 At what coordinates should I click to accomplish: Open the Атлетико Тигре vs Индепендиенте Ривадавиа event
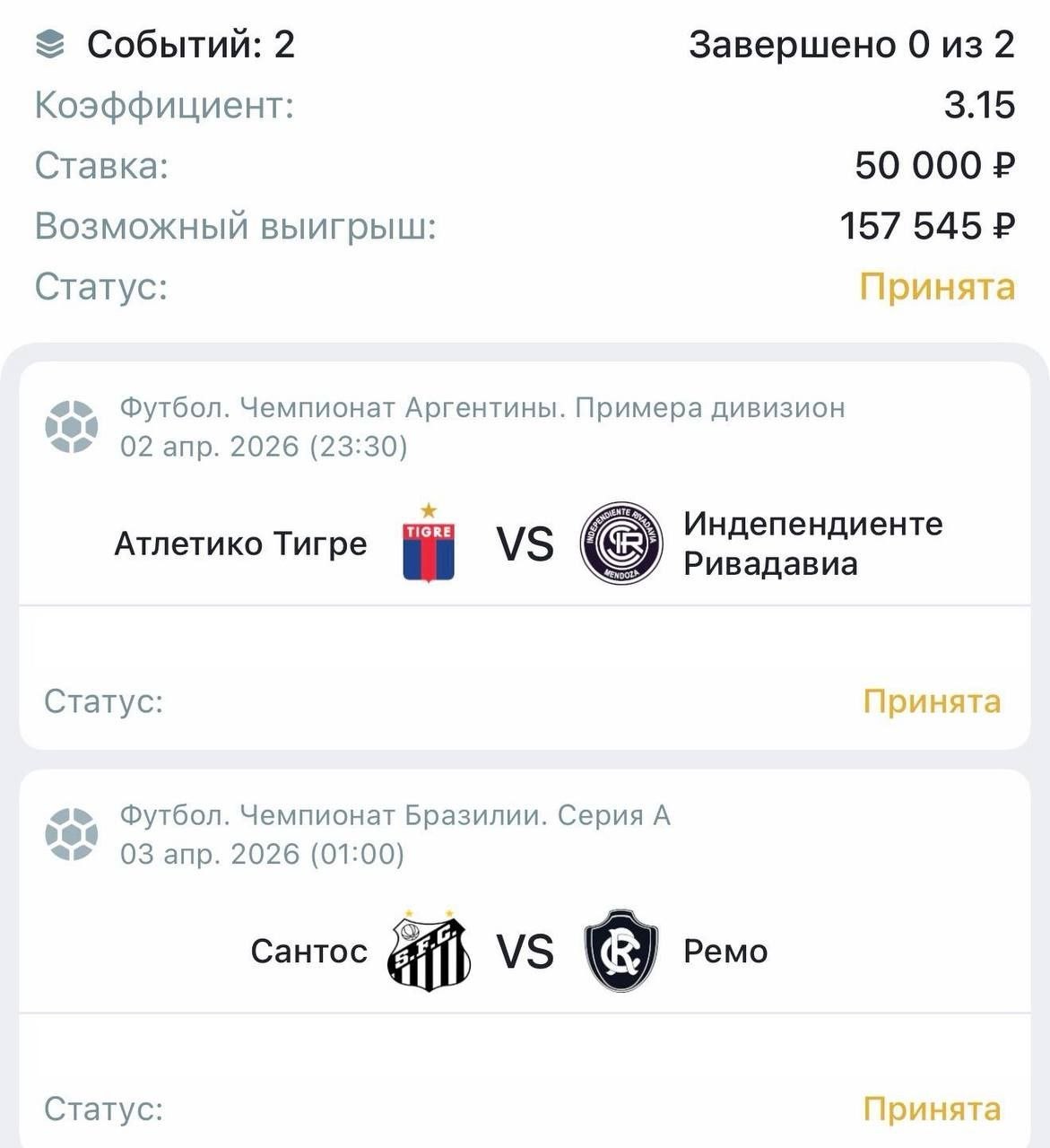(525, 544)
